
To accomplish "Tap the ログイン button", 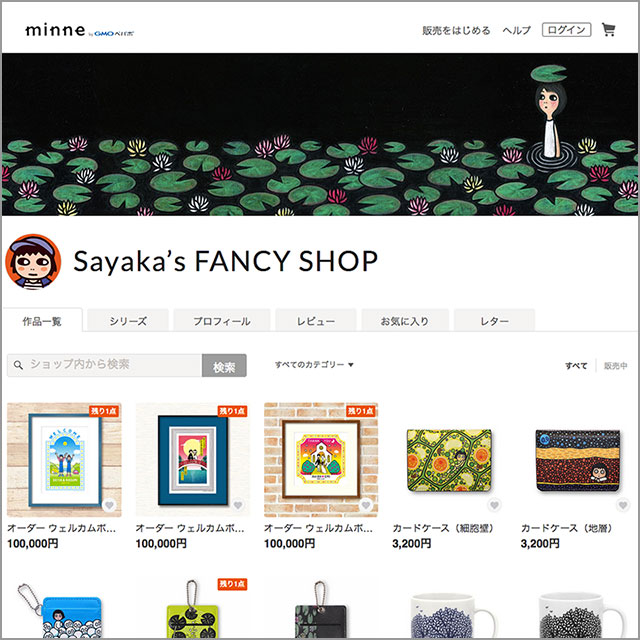I will [x=566, y=30].
